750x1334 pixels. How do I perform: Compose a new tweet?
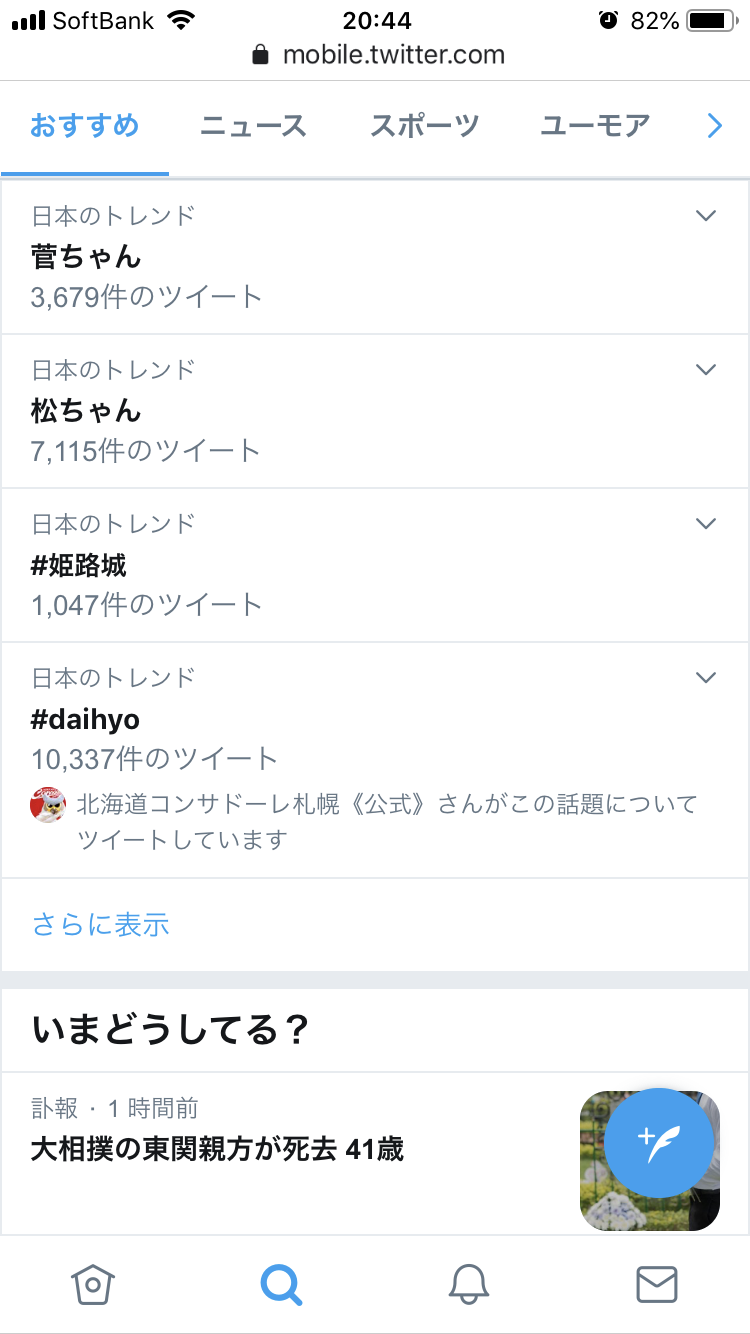pos(659,1143)
